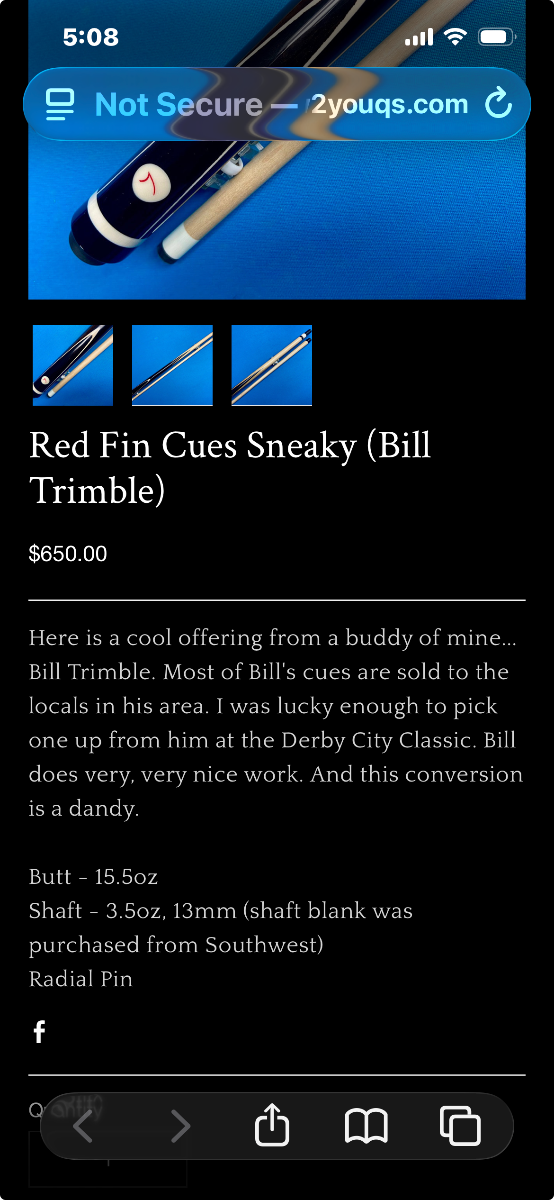Reload the 2youqs.com page

(497, 103)
